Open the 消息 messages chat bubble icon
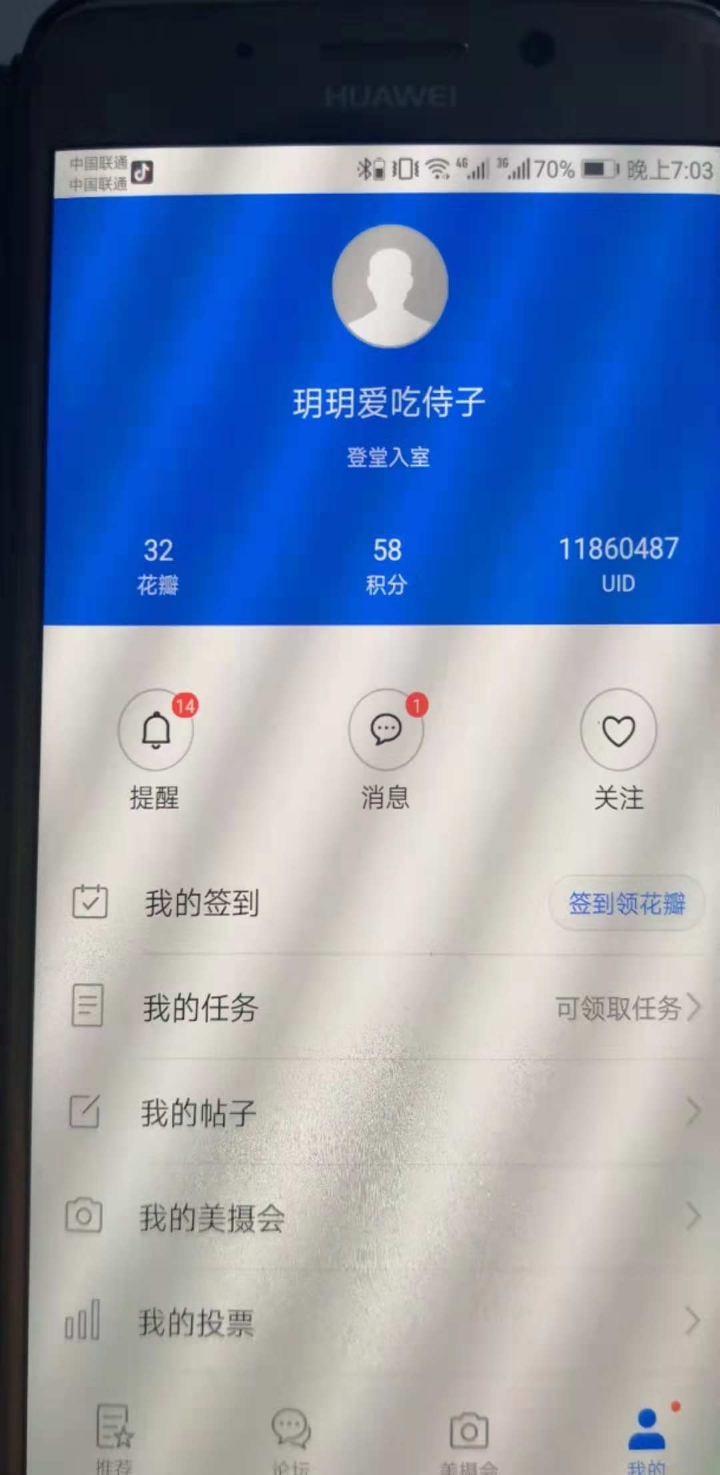The image size is (720, 1475). coord(386,730)
